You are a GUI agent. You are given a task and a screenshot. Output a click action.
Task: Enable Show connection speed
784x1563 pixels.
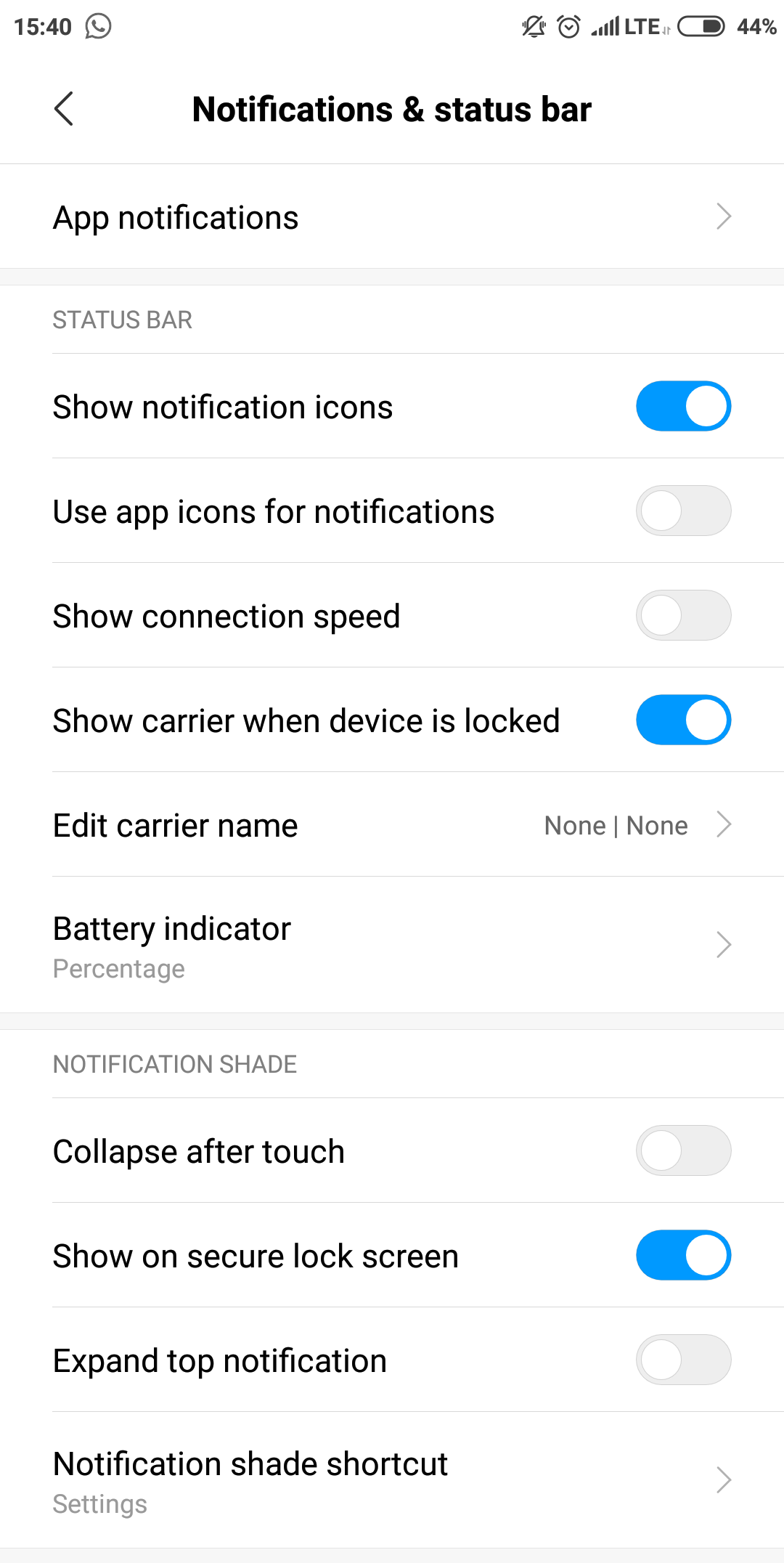point(683,615)
